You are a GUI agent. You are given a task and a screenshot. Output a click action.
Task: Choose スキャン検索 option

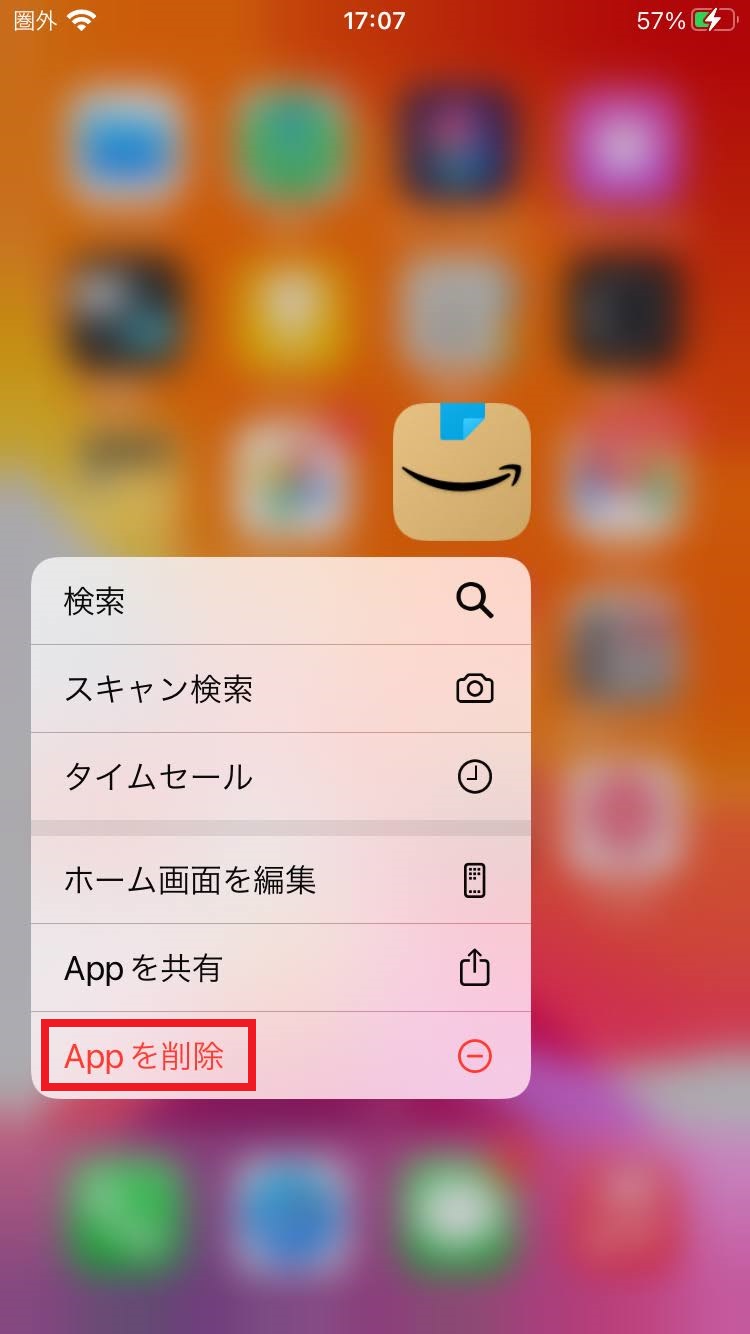tap(280, 689)
